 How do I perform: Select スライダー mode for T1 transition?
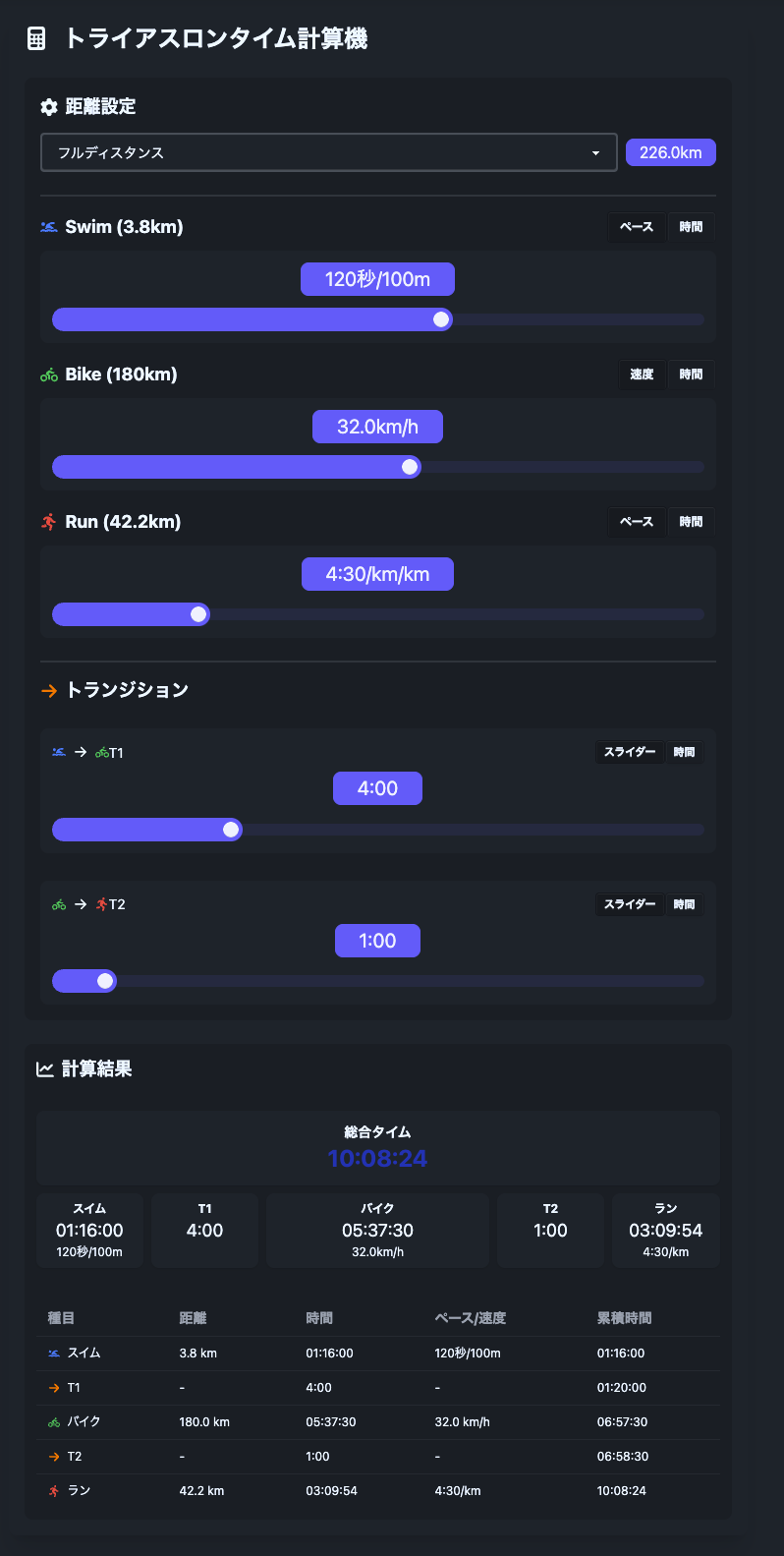point(630,752)
